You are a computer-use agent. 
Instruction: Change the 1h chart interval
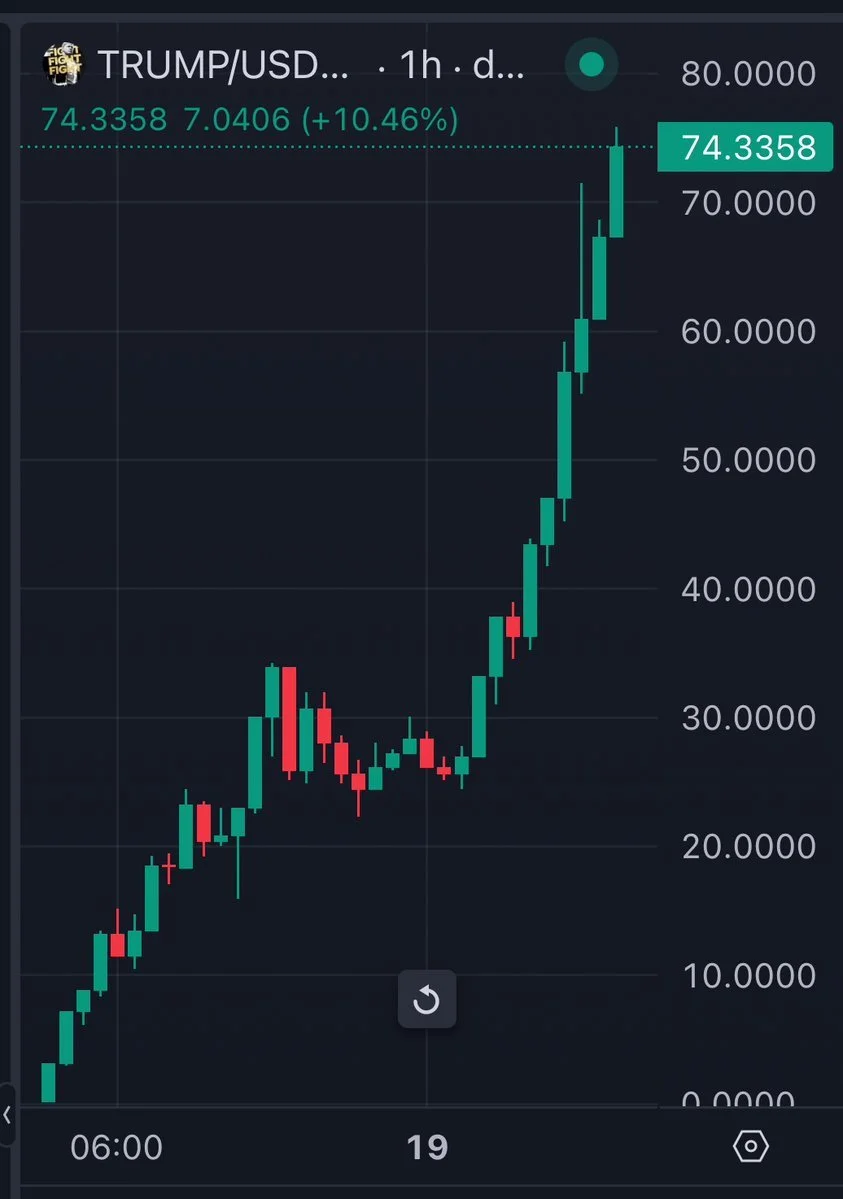(x=420, y=66)
